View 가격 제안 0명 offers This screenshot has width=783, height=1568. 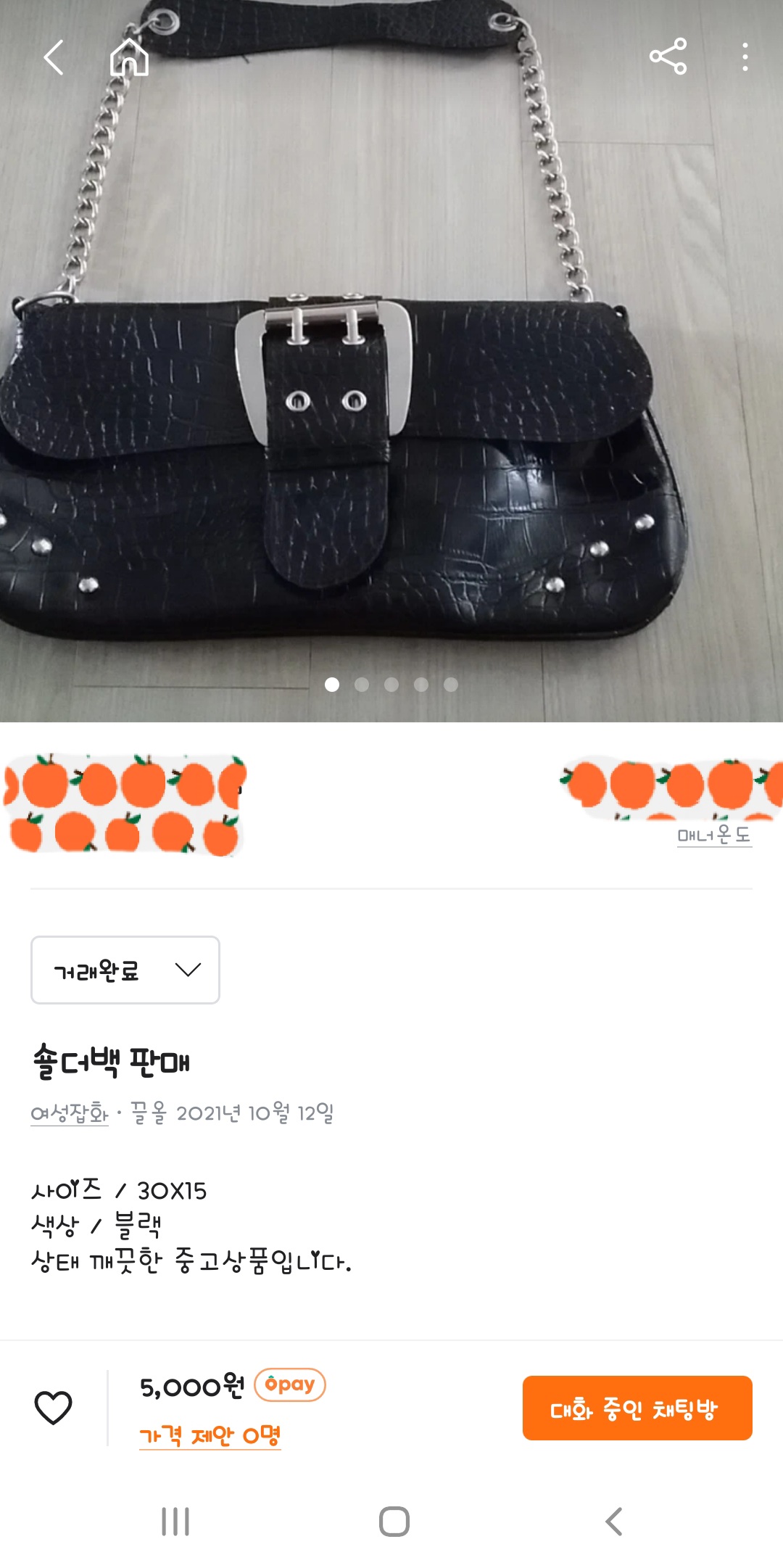tap(210, 1435)
